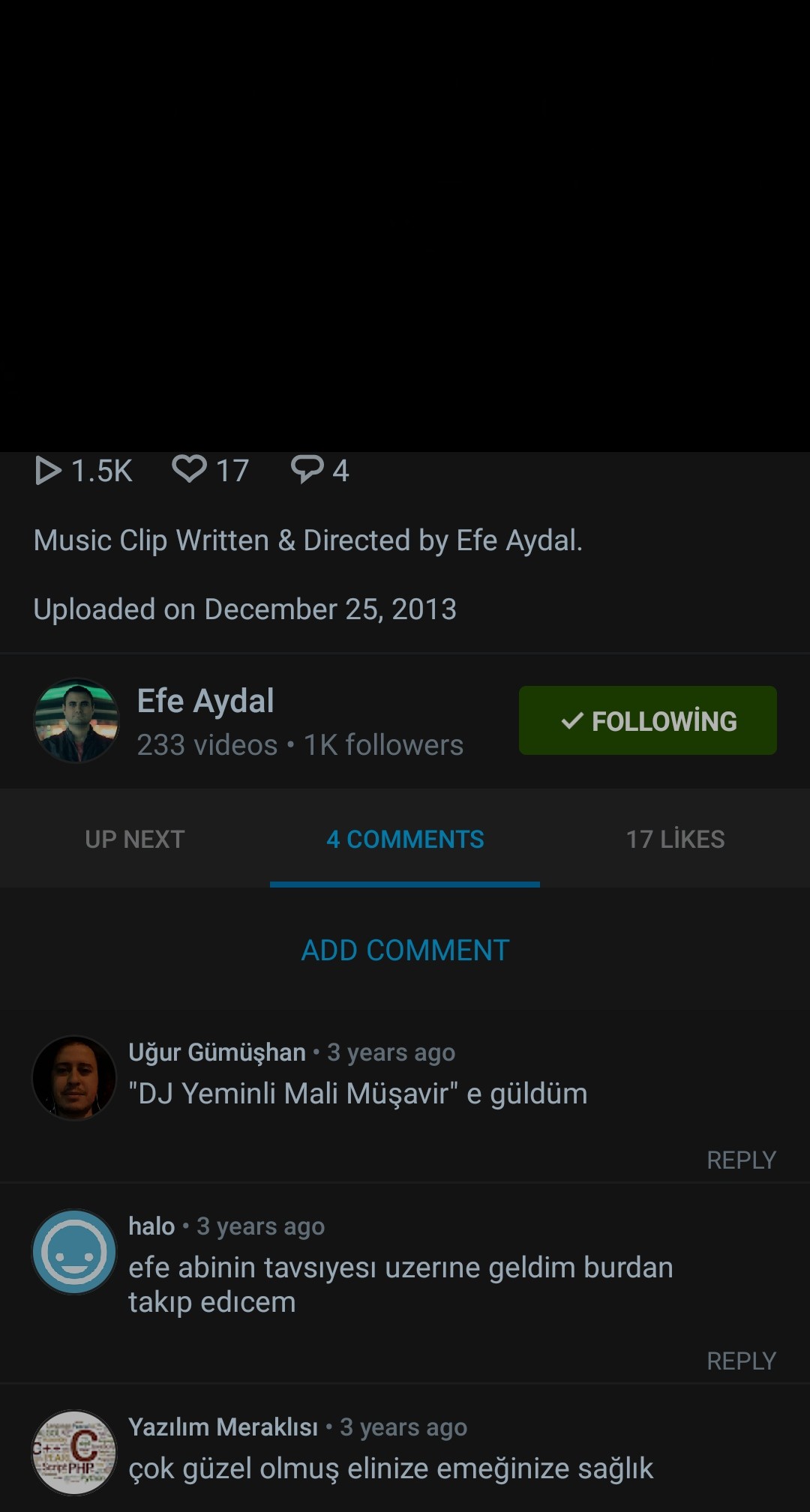Switch to the 17 Likes tab
The height and width of the screenshot is (1512, 810).
point(675,839)
